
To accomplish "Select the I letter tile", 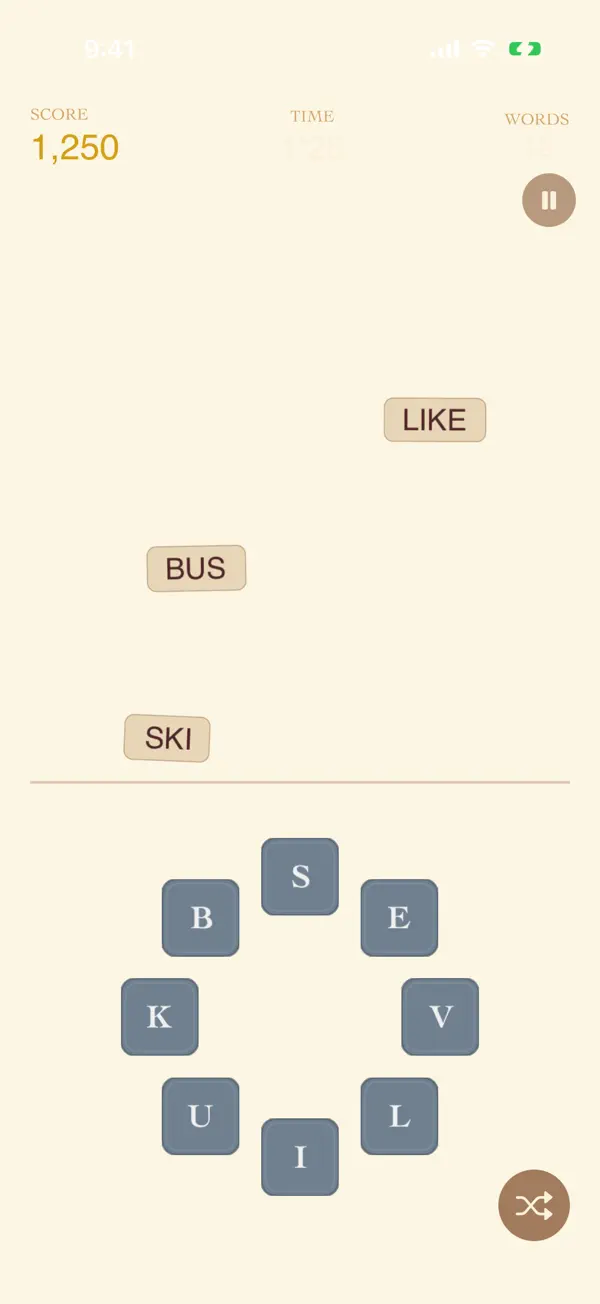I will pyautogui.click(x=300, y=1156).
